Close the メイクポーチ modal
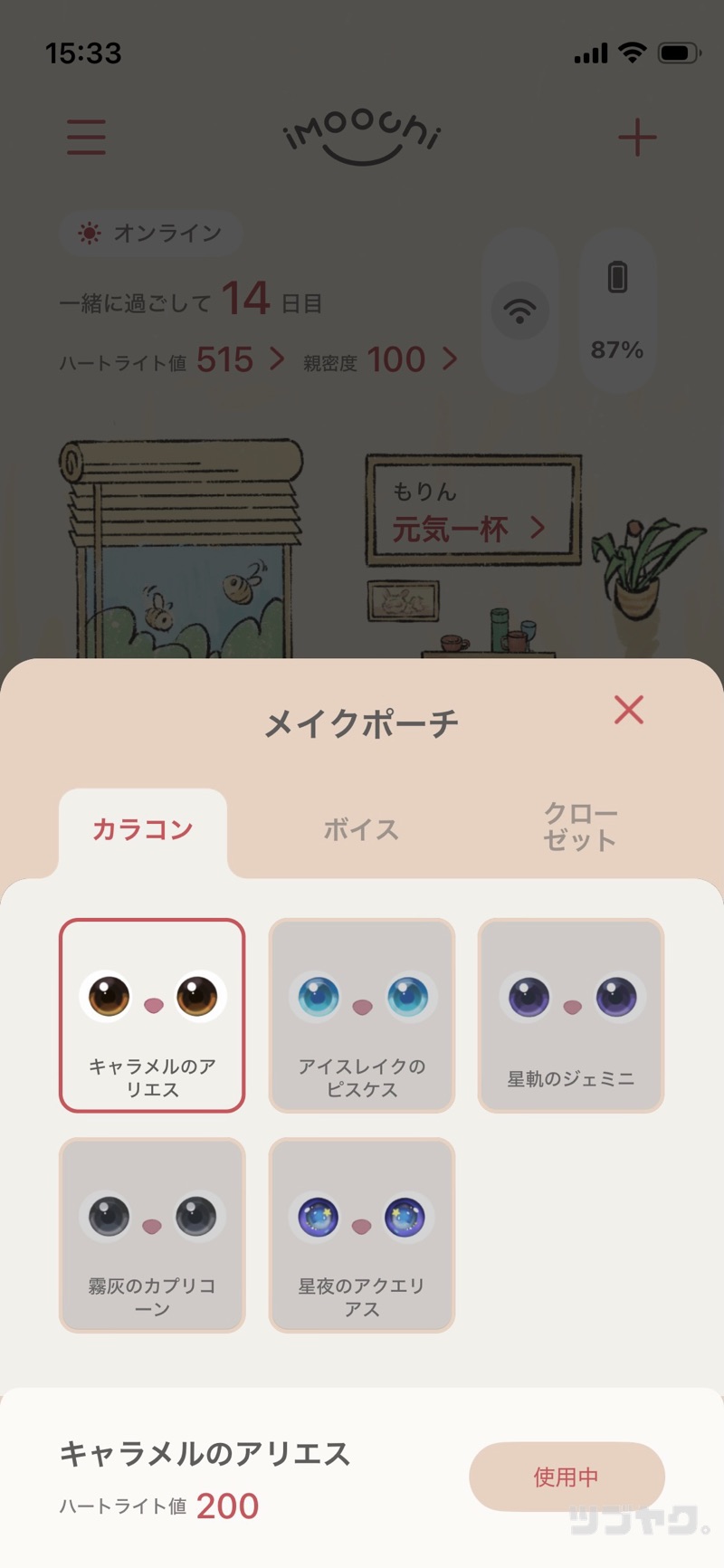The width and height of the screenshot is (724, 1568). [630, 712]
